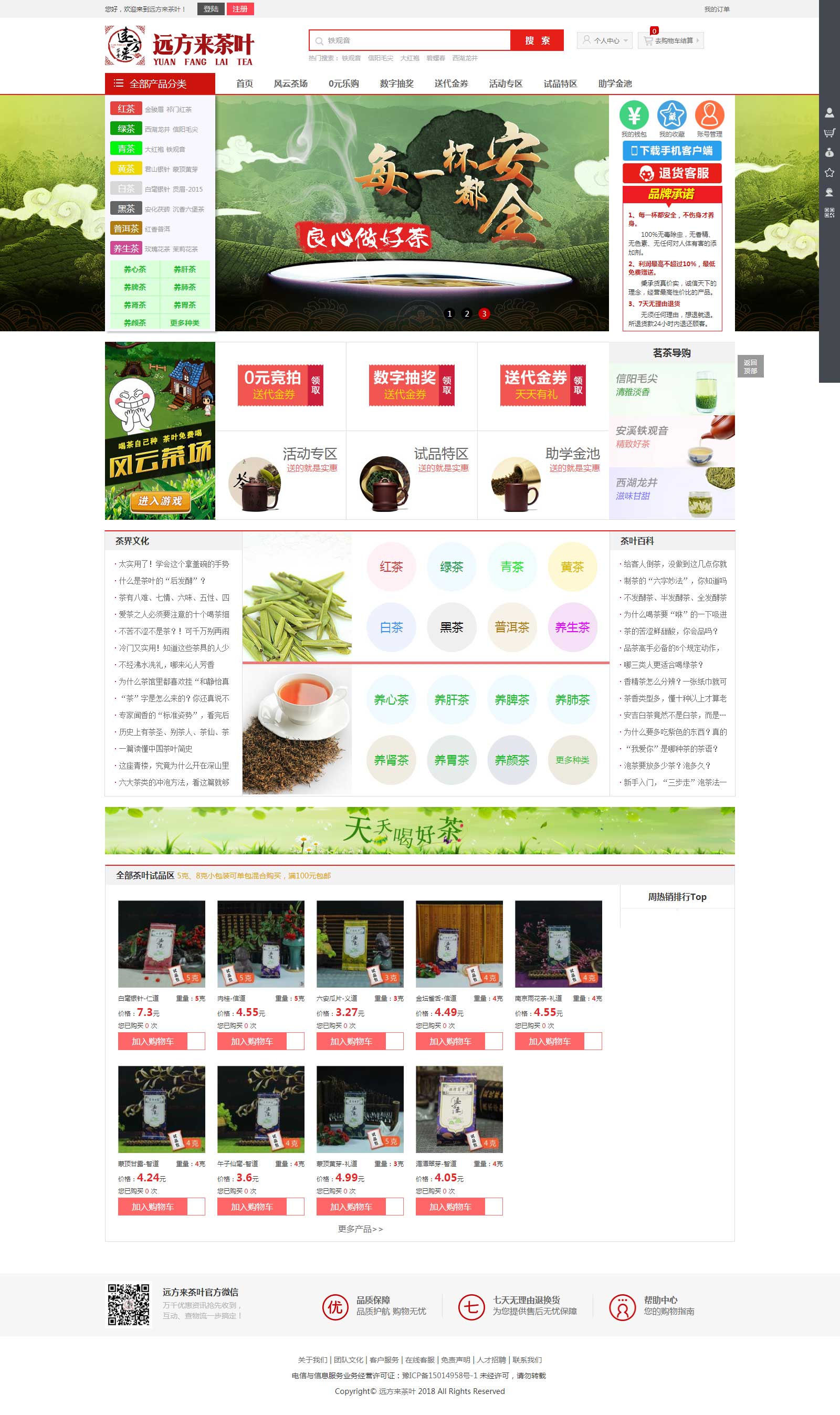This screenshot has height=1415, width=840.
Task: Tap the 注册 register button
Action: coord(240,9)
